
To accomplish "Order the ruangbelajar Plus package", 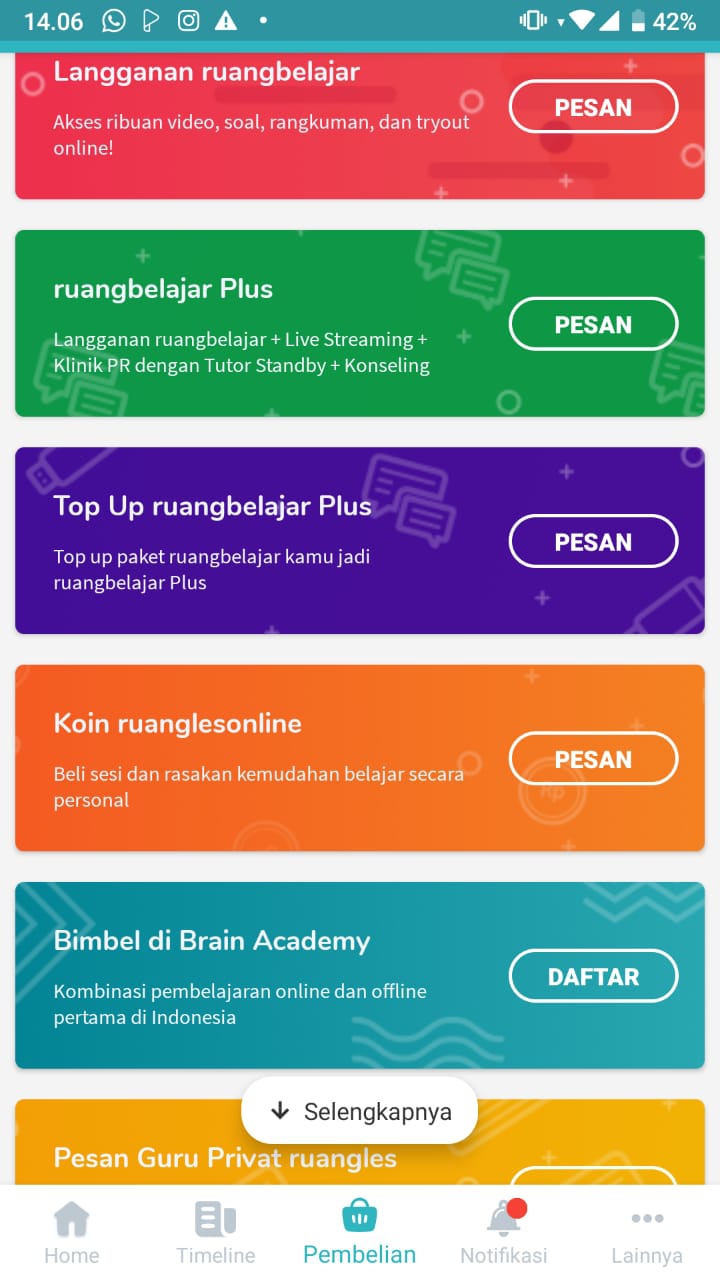I will [593, 324].
